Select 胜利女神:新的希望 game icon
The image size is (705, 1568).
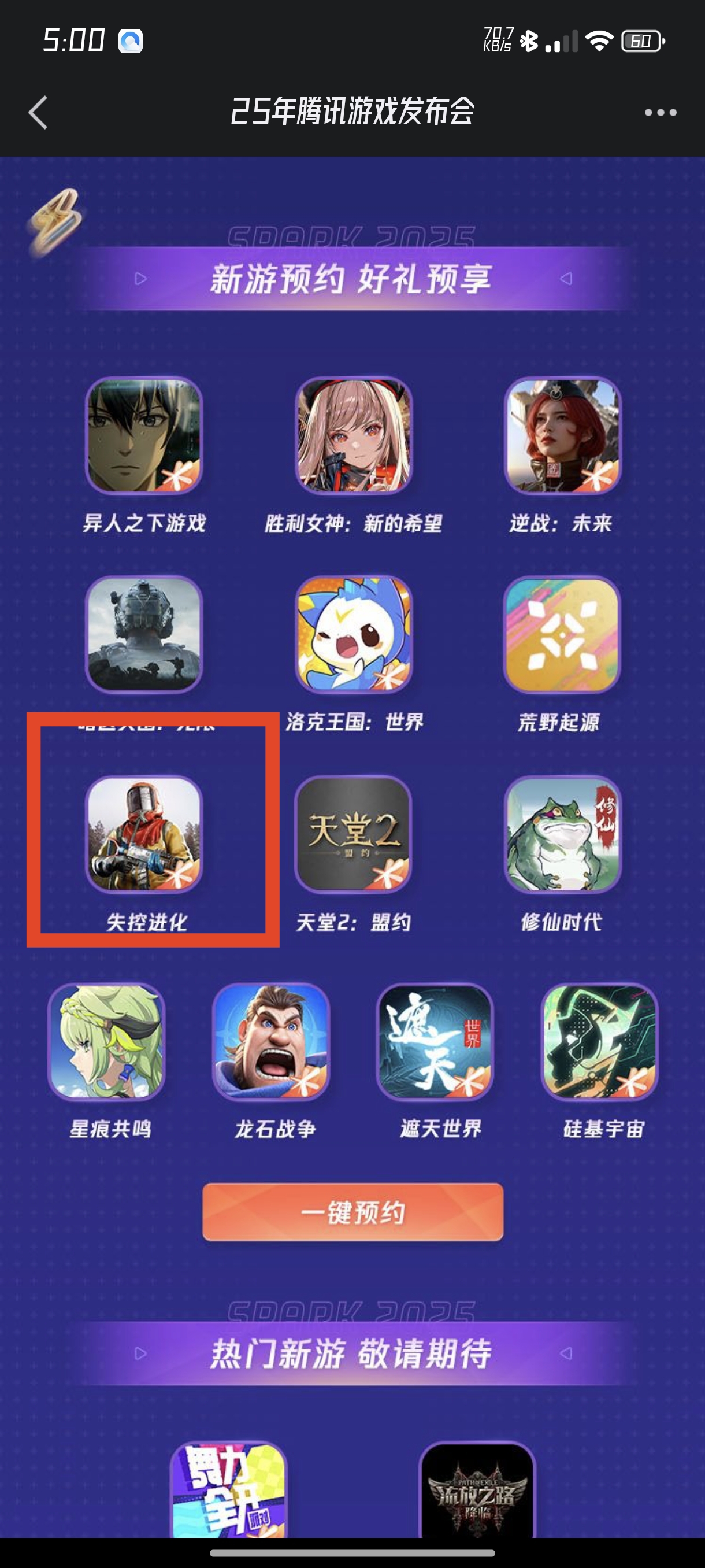[354, 435]
